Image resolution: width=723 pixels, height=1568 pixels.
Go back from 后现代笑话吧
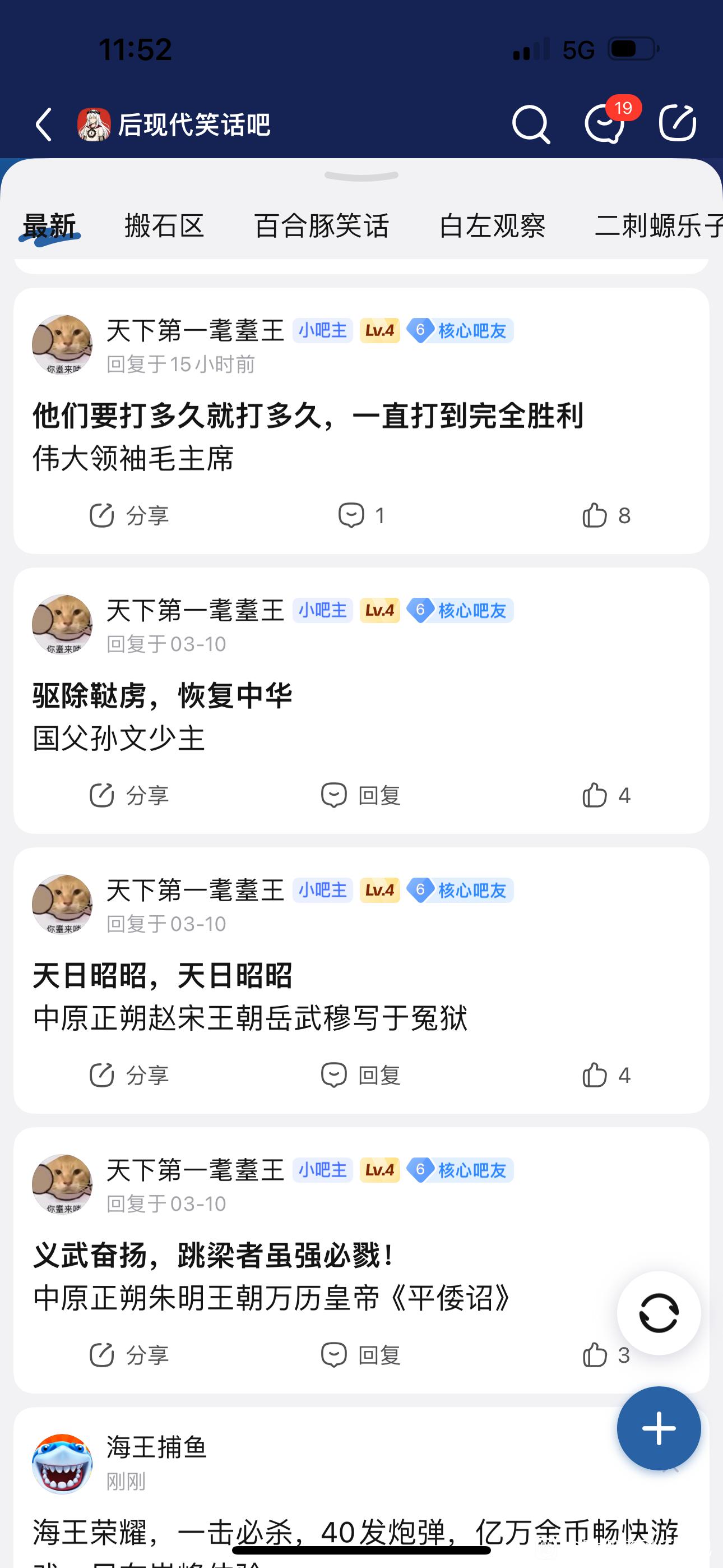pos(44,125)
